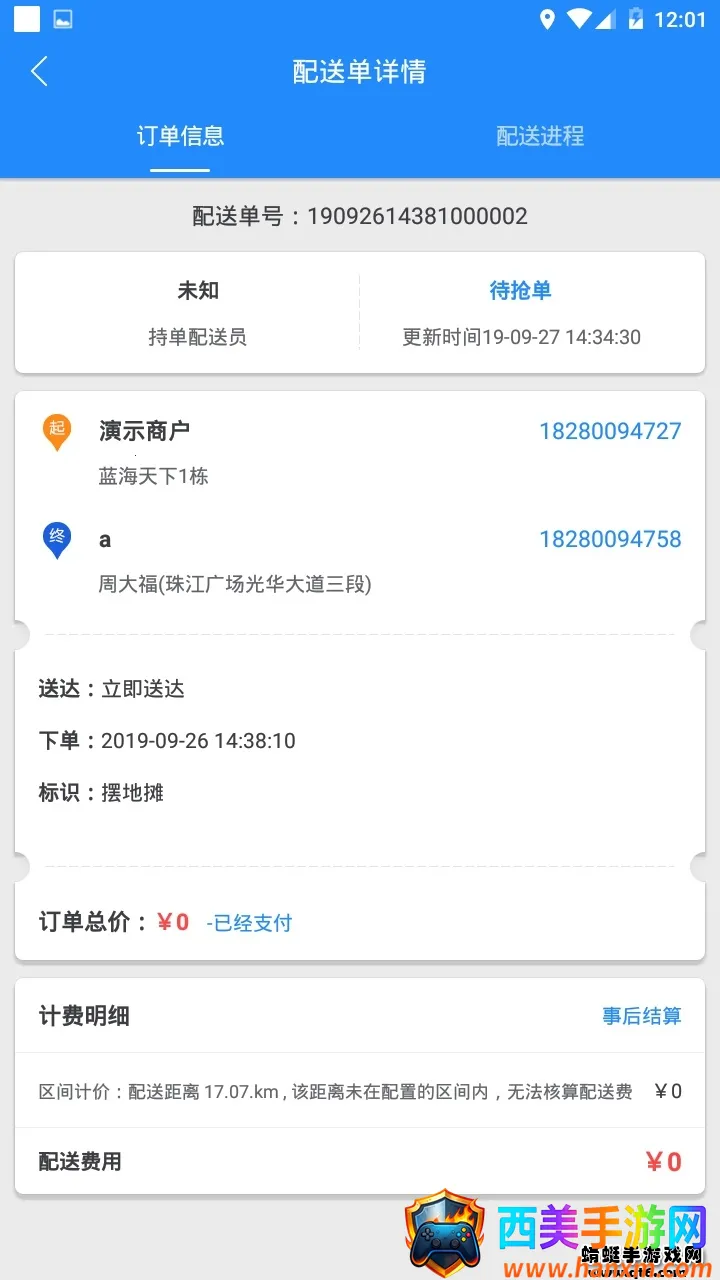Call merchant number 18280094727

pyautogui.click(x=610, y=431)
